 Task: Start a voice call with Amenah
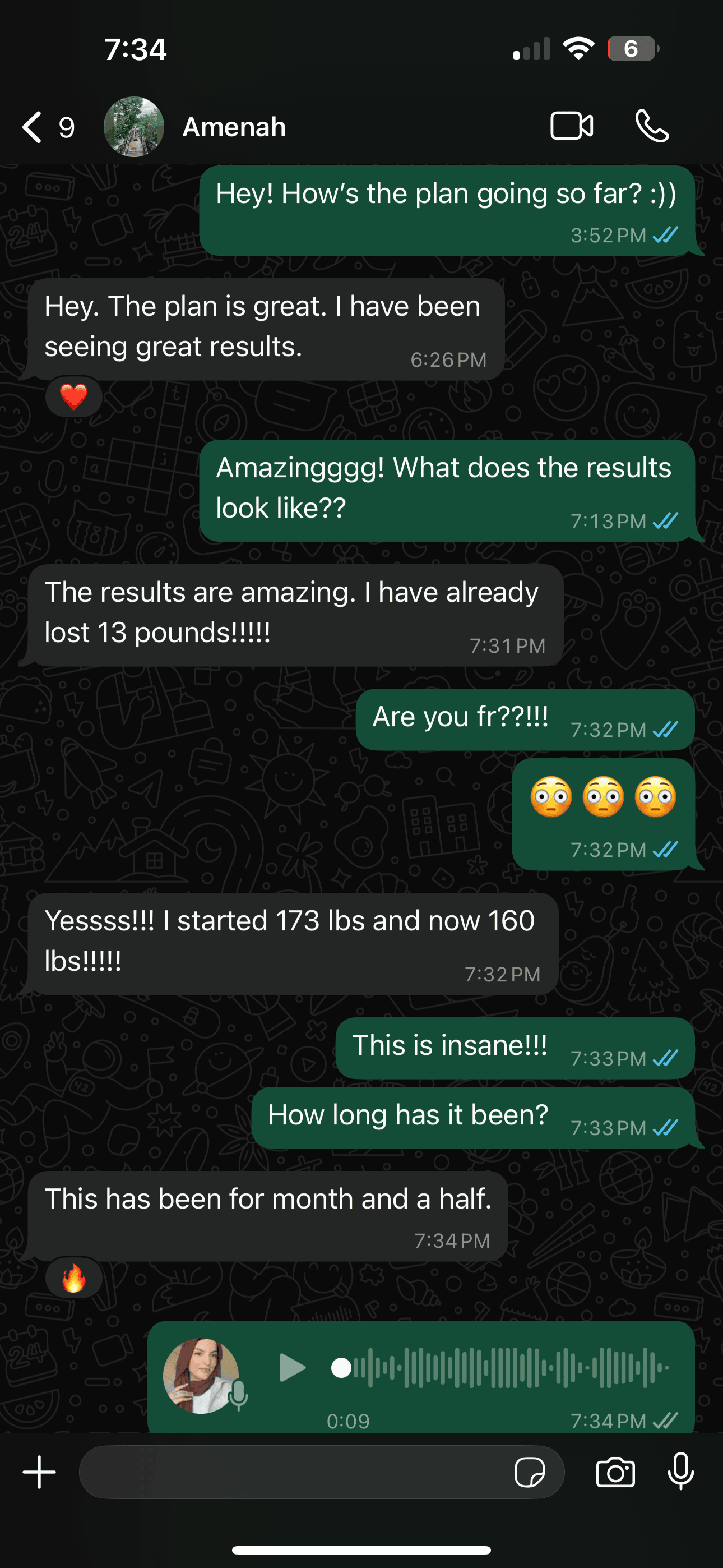652,126
